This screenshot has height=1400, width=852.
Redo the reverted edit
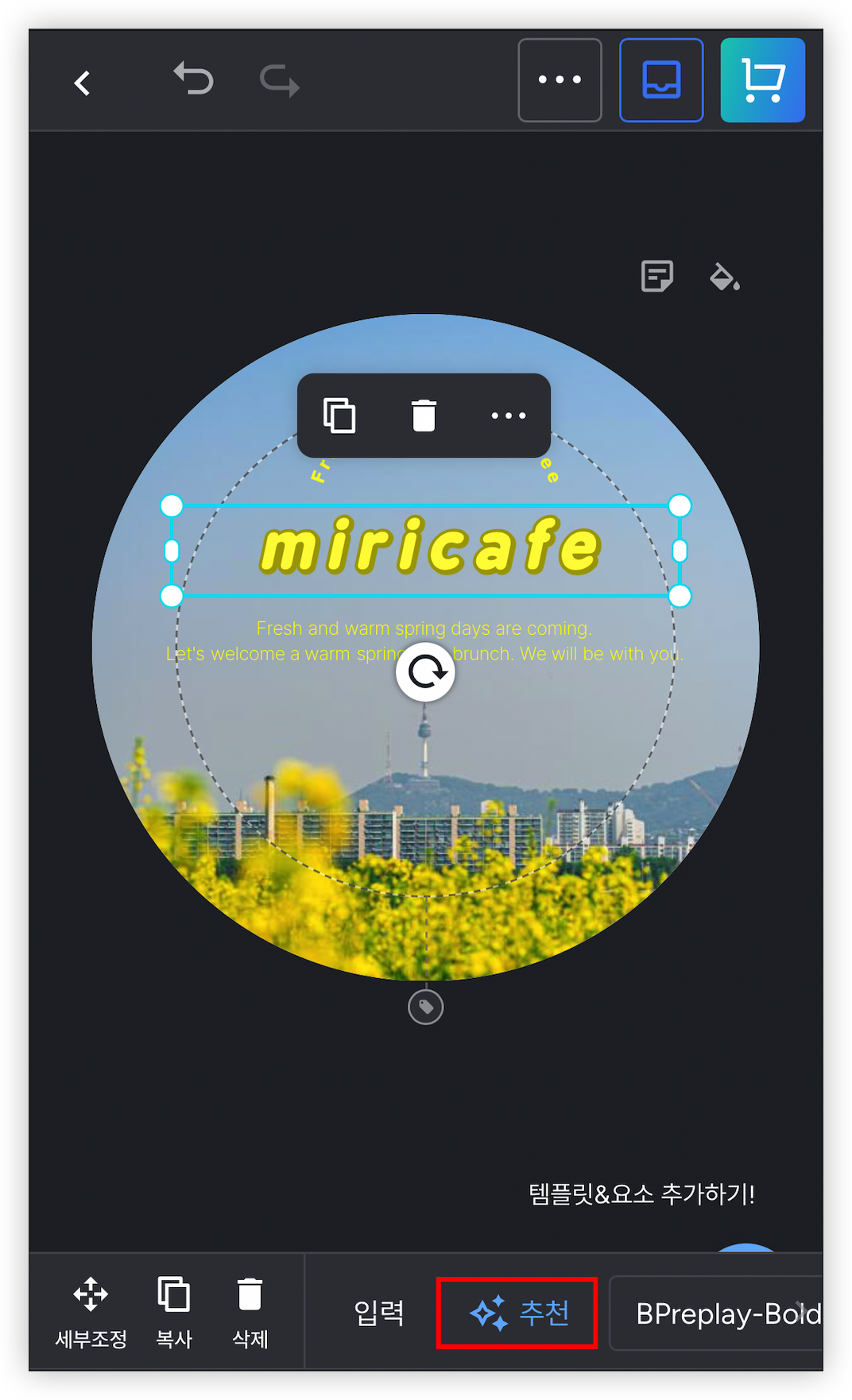280,80
